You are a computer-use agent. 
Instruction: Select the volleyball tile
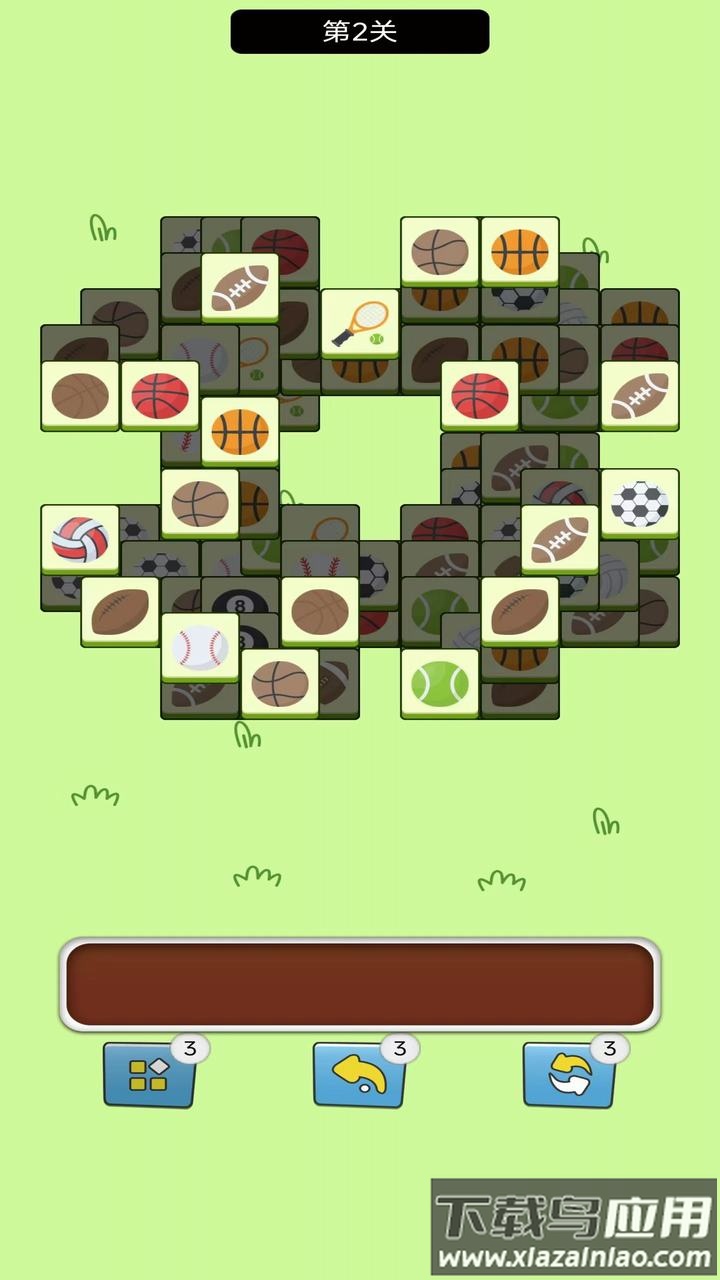click(80, 538)
